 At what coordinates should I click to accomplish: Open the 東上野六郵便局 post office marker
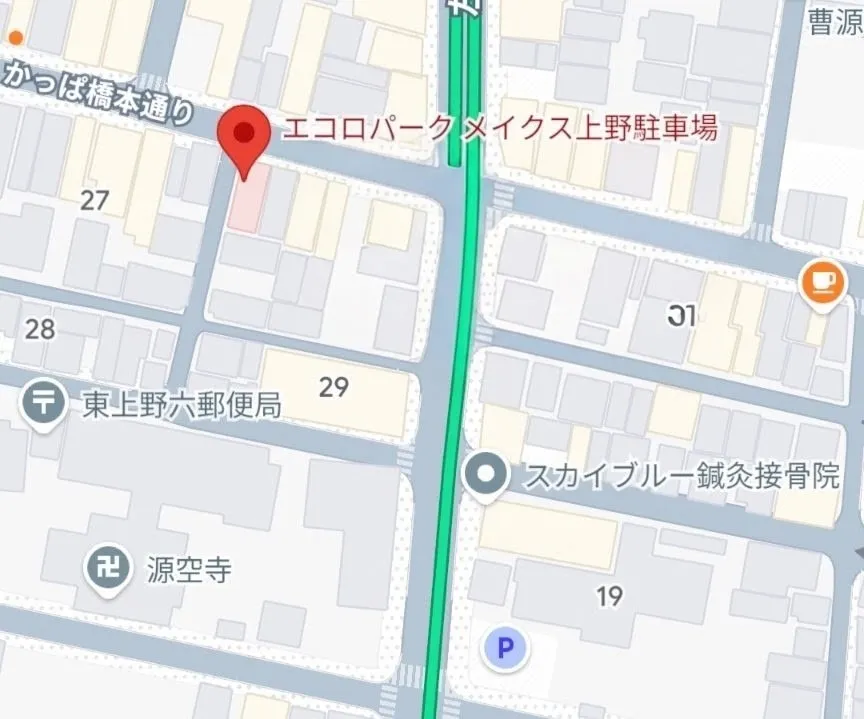click(42, 407)
